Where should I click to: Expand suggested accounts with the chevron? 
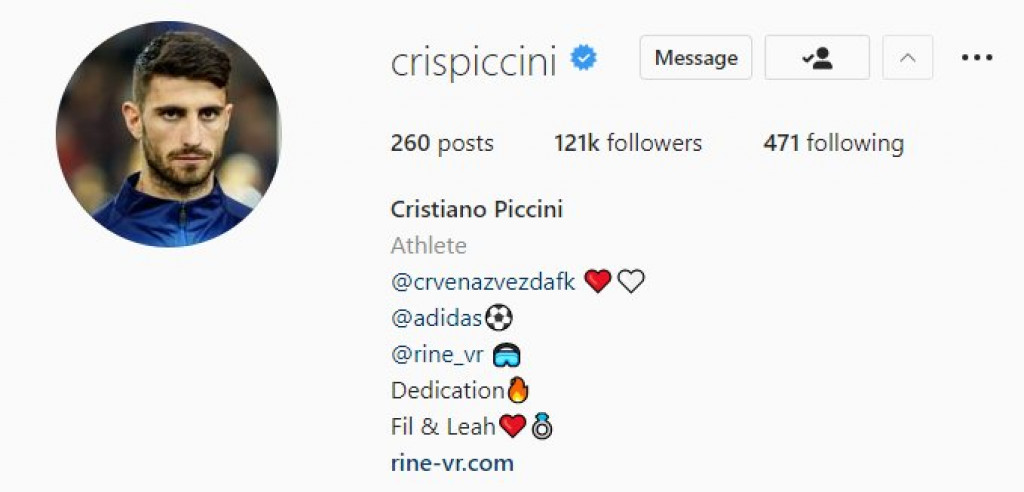pos(907,58)
